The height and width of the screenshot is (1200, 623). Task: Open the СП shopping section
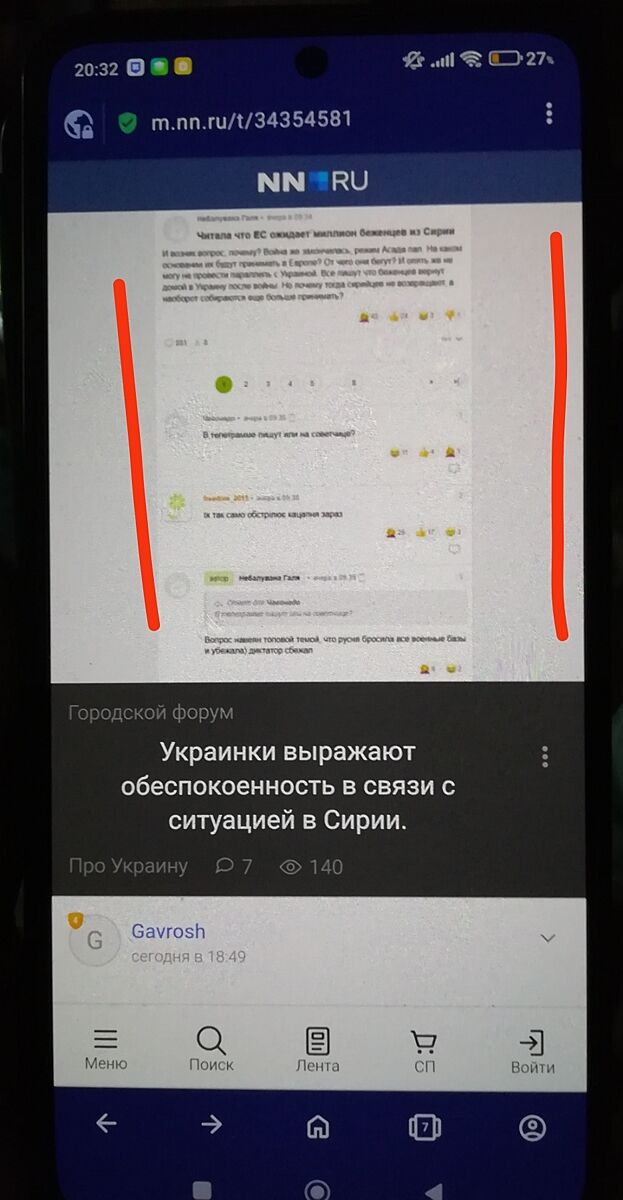[x=424, y=1049]
